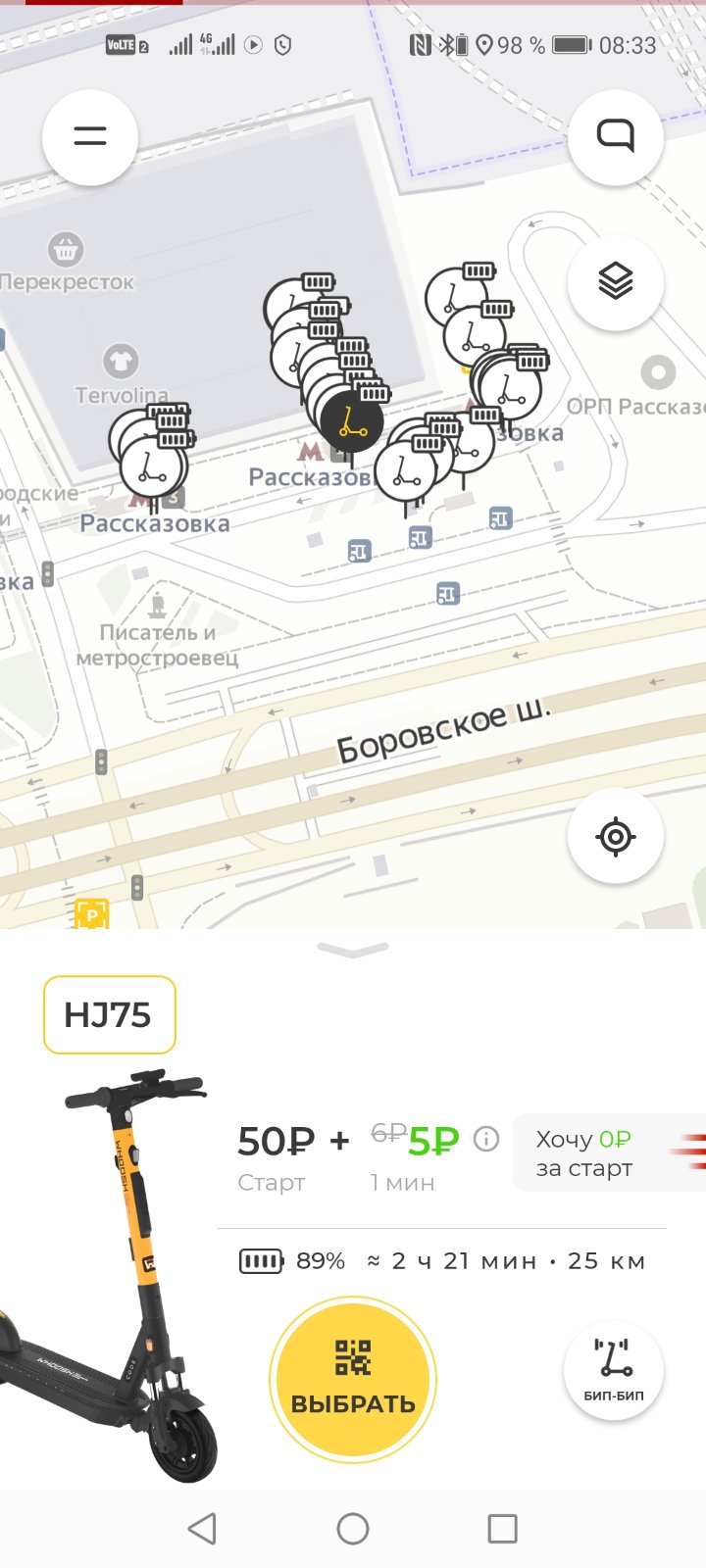Open the Хочу 0₽ за старт offer
The height and width of the screenshot is (1568, 706).
tap(609, 1152)
